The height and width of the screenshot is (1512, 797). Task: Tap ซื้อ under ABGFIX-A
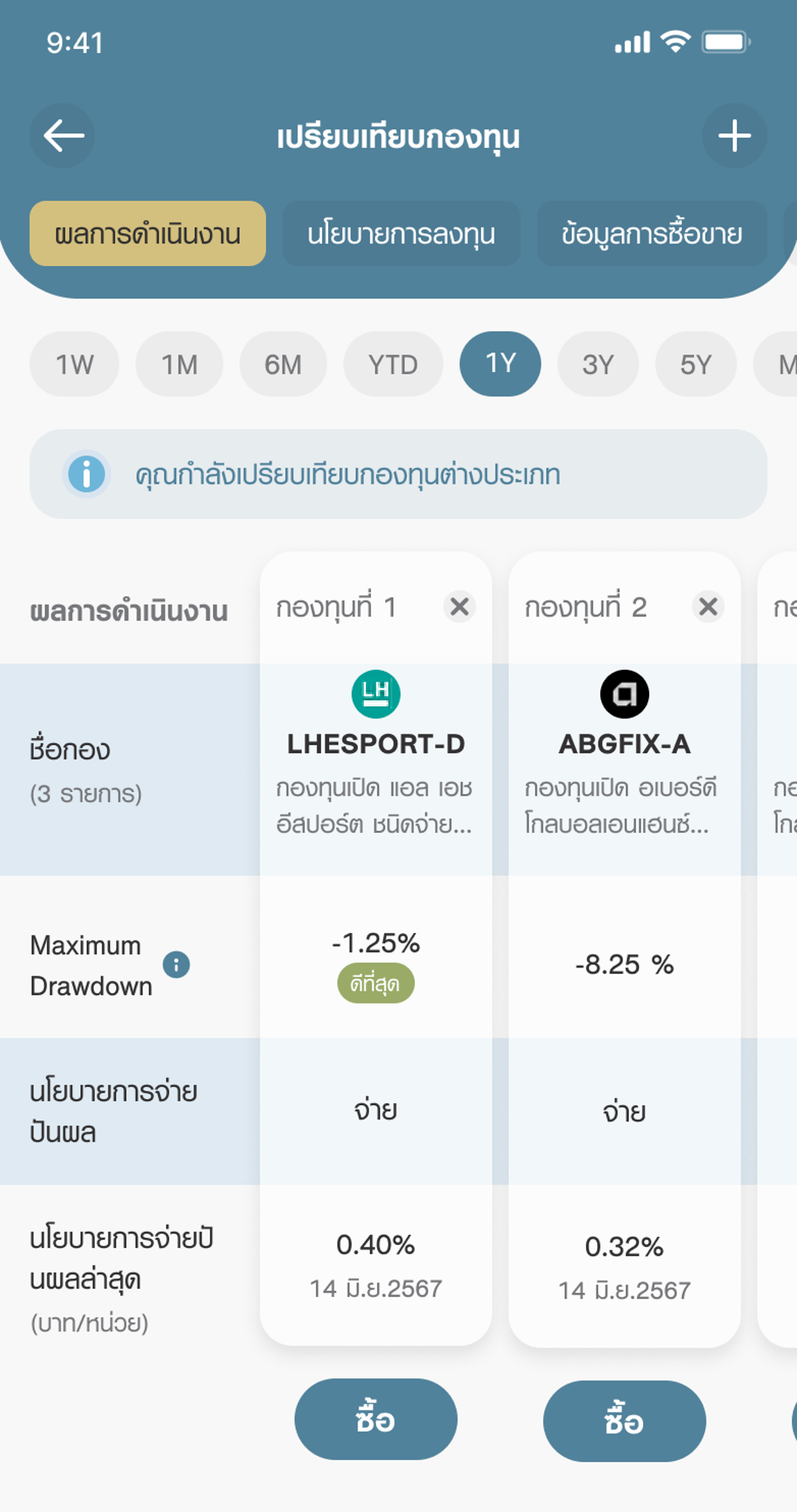pyautogui.click(x=625, y=1420)
